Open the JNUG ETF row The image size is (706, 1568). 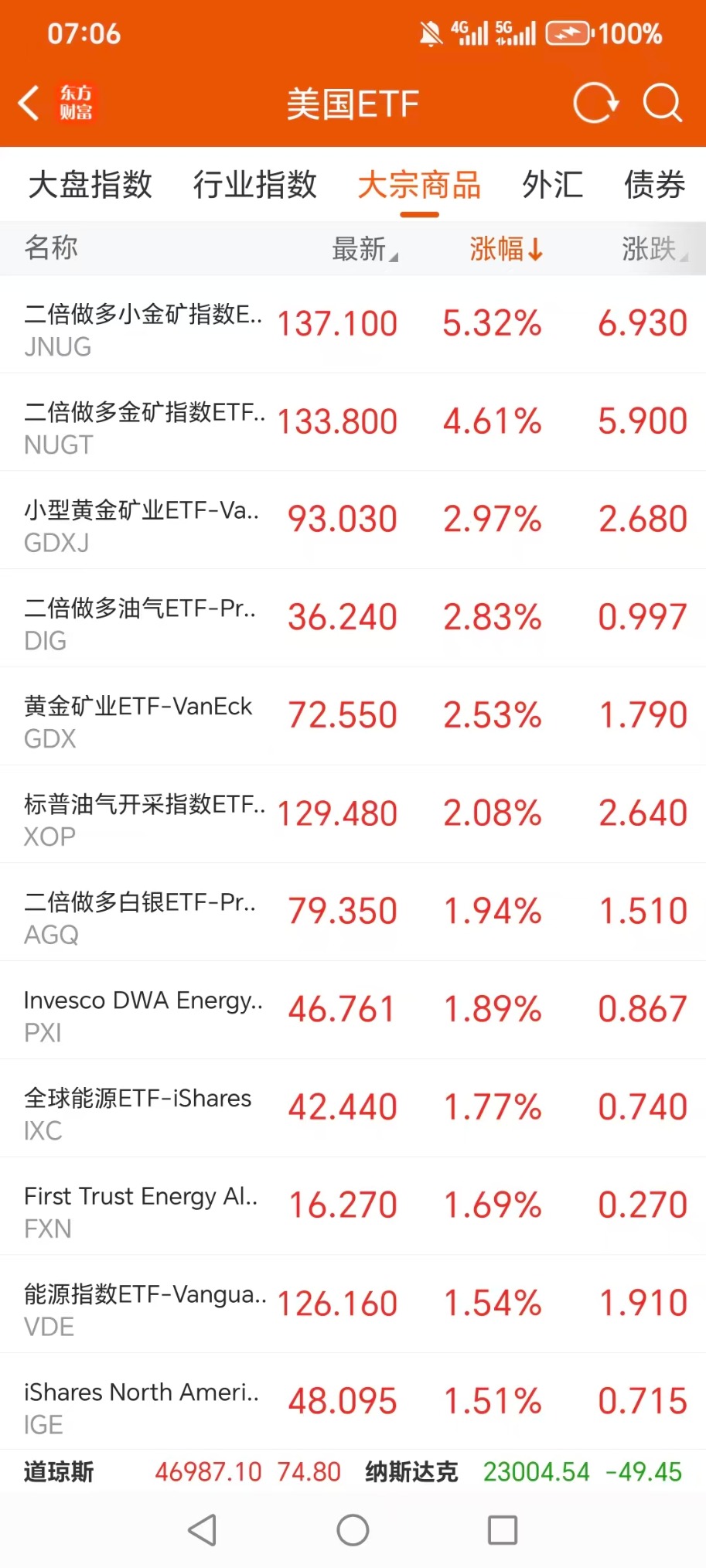tap(353, 325)
